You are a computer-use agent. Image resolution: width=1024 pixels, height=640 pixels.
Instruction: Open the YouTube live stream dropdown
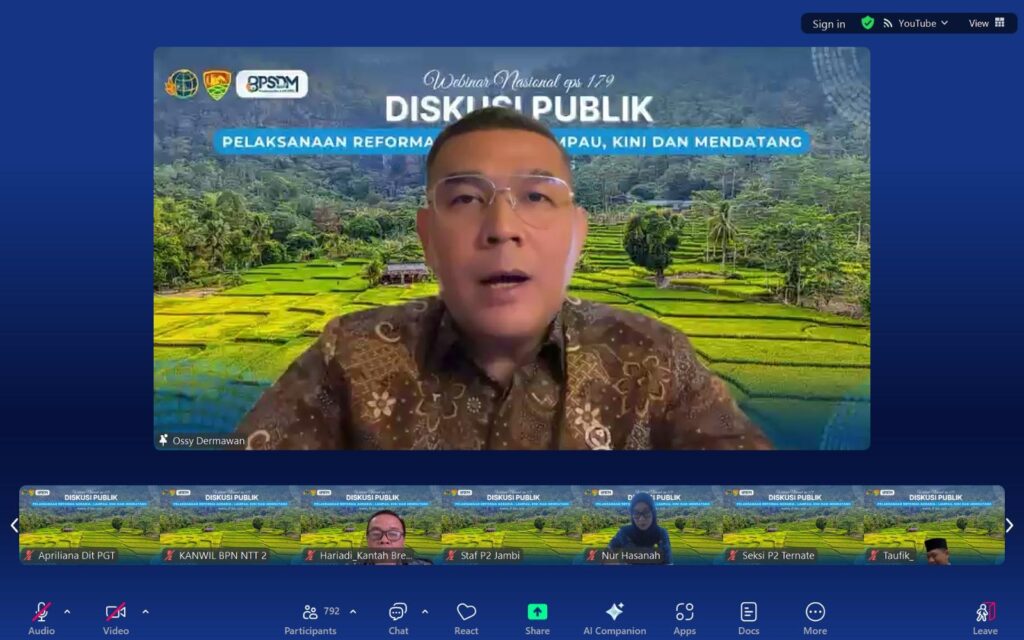click(915, 23)
